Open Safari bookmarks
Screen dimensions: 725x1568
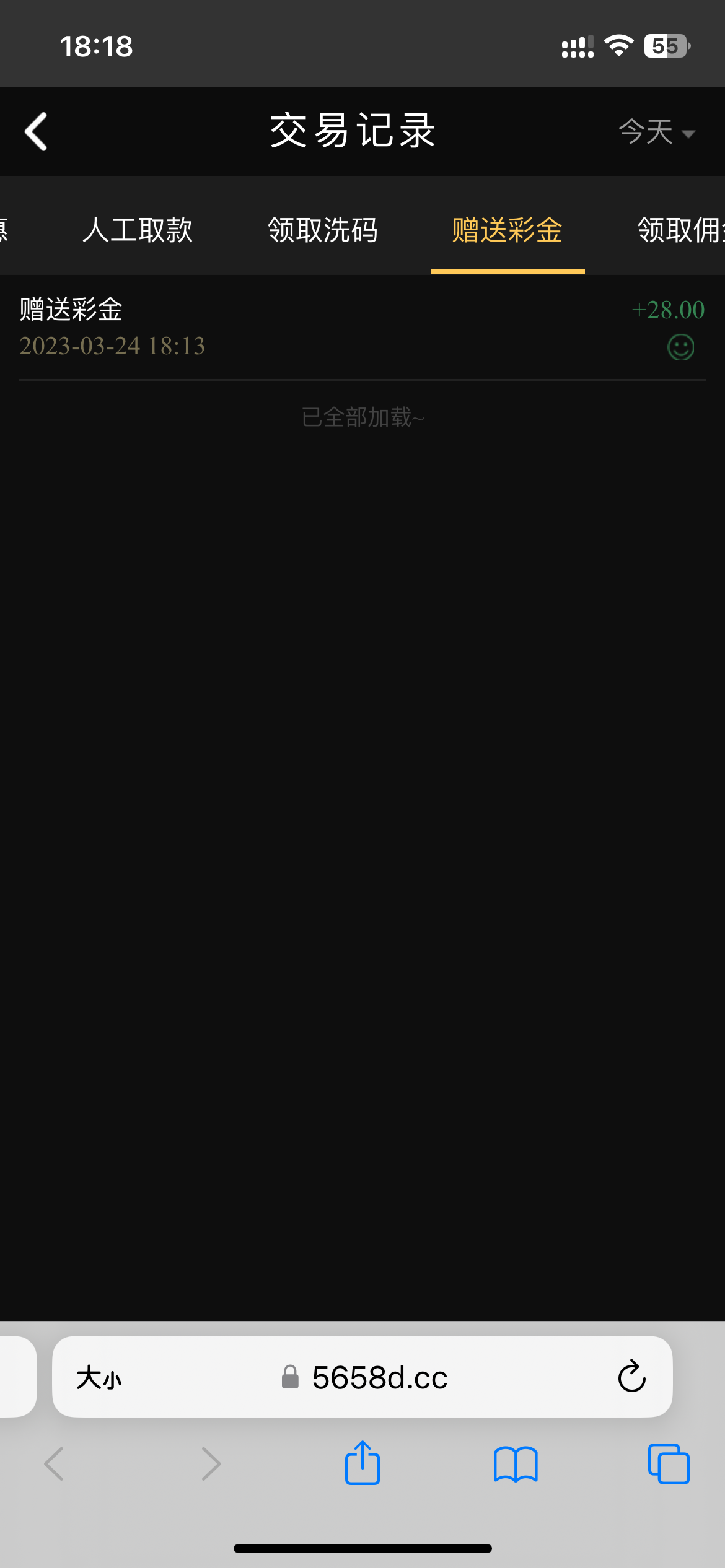[x=516, y=1463]
